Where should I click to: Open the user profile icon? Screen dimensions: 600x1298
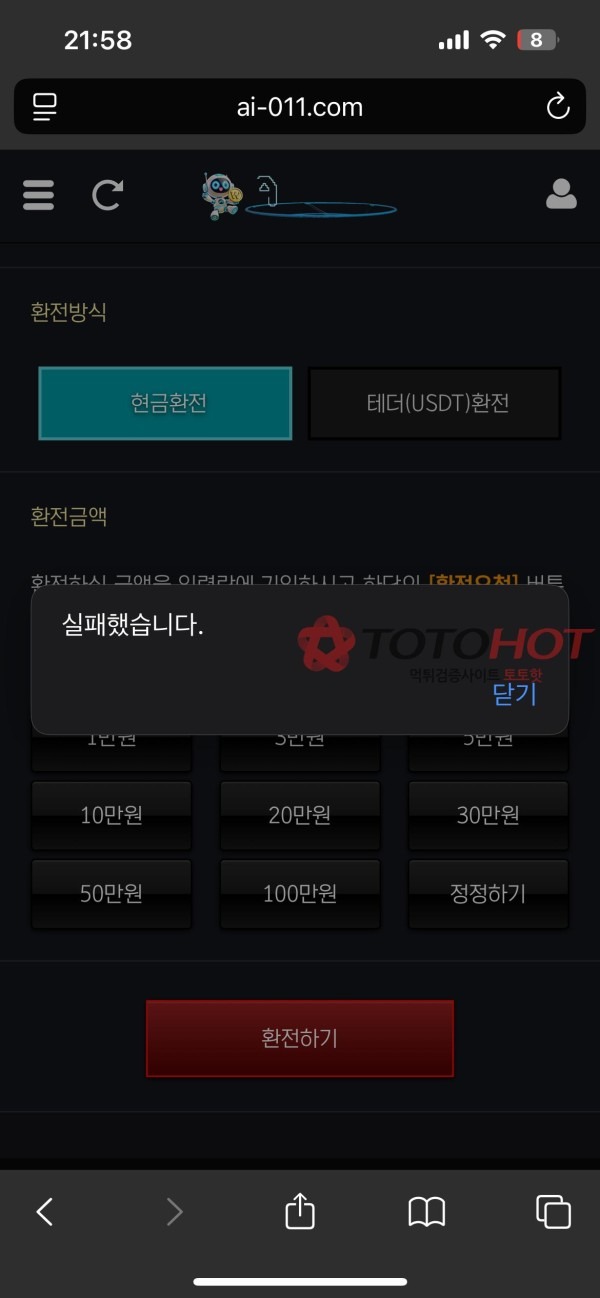[x=561, y=194]
